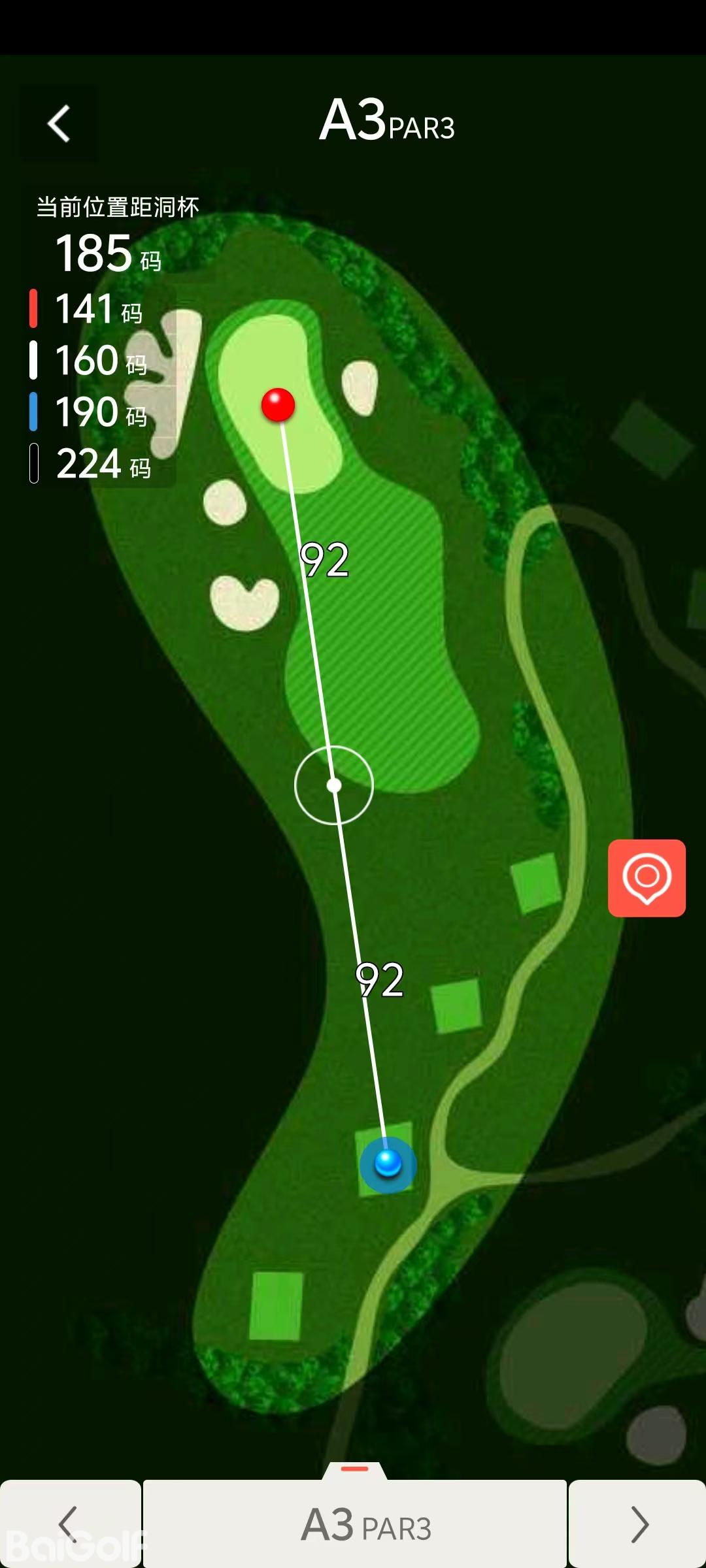Go back using the top-left arrow
The image size is (706, 1568).
click(x=59, y=123)
